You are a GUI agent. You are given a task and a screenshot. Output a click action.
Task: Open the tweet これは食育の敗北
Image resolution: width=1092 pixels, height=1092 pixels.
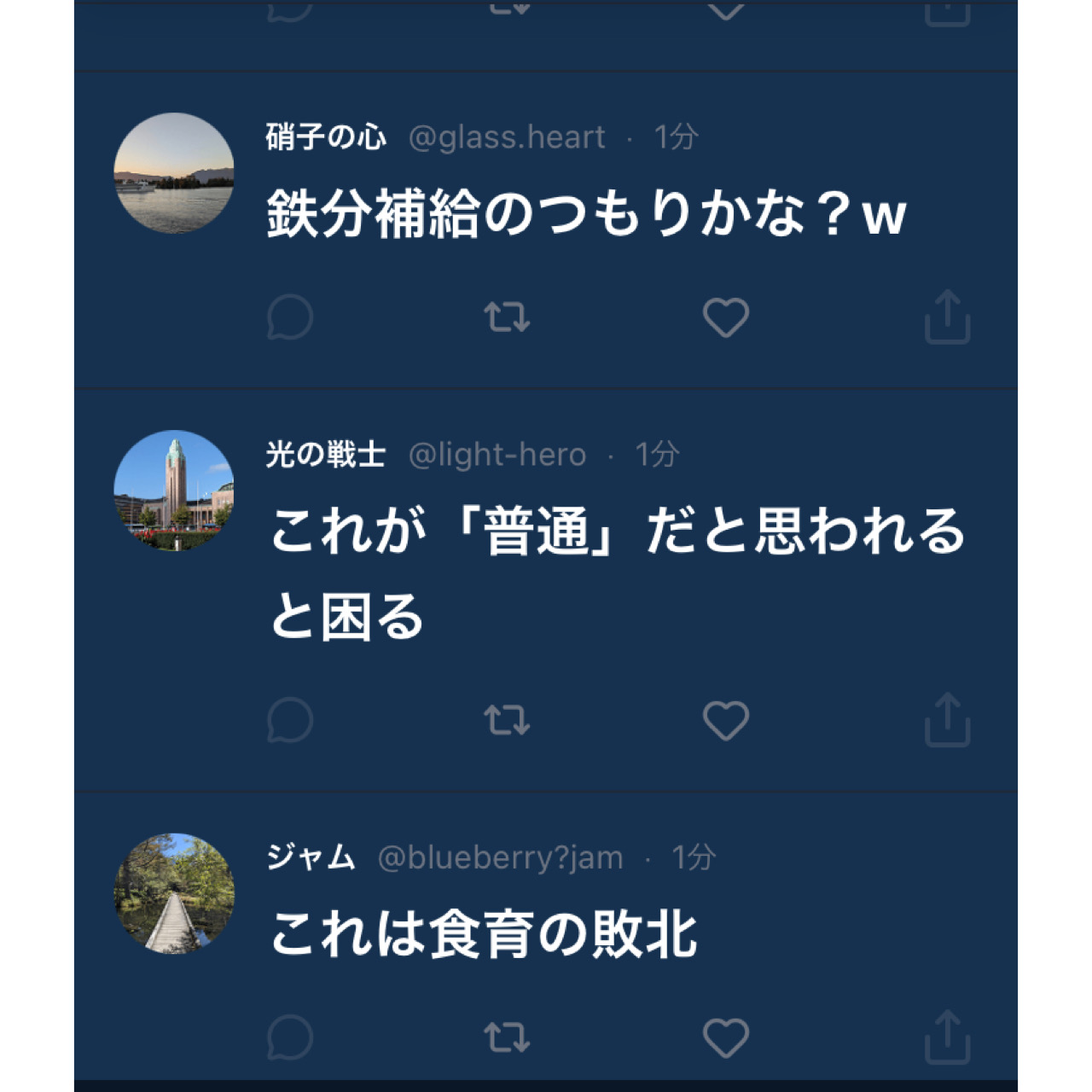(483, 934)
